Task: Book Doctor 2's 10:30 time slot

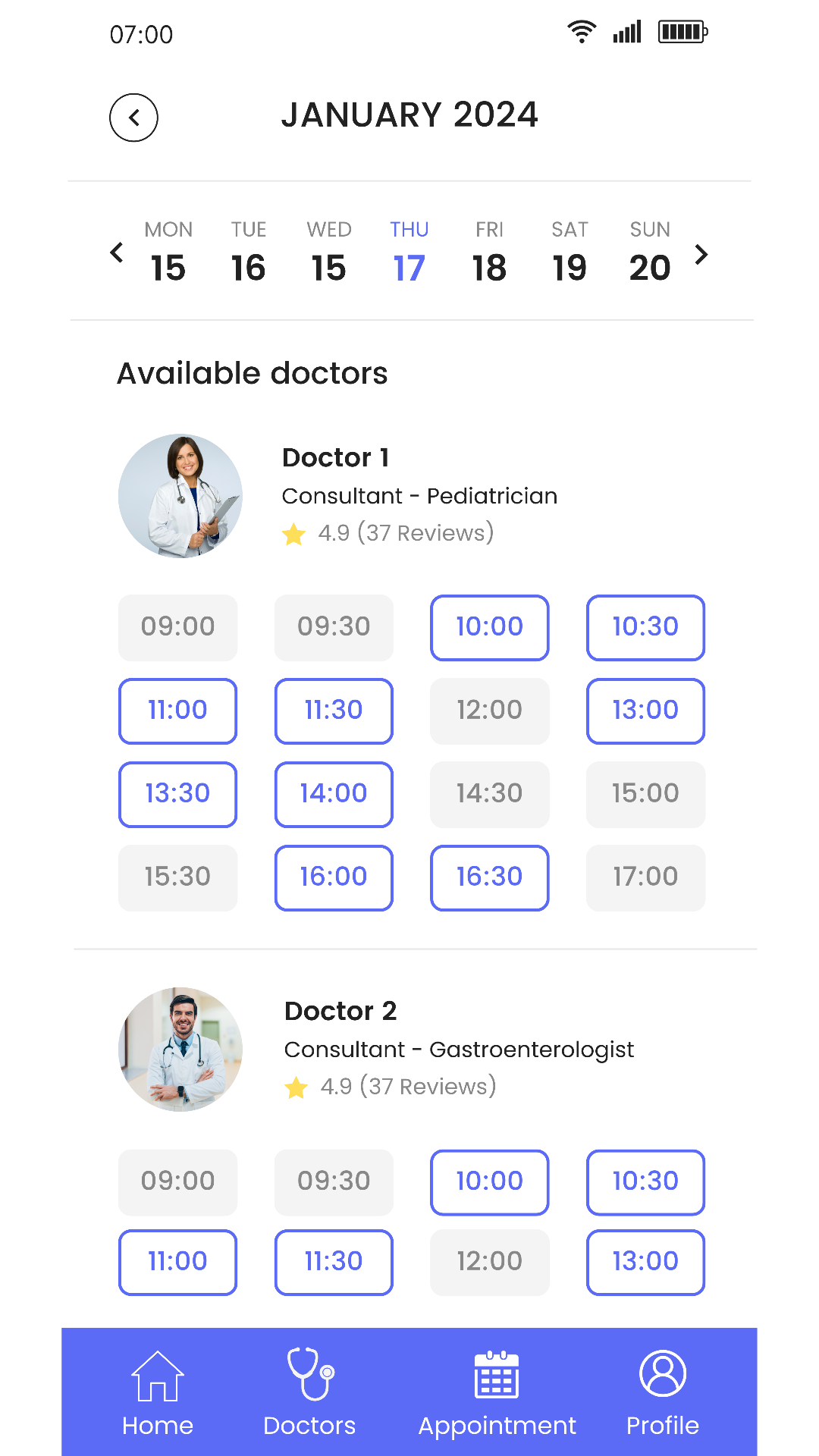Action: [645, 1181]
